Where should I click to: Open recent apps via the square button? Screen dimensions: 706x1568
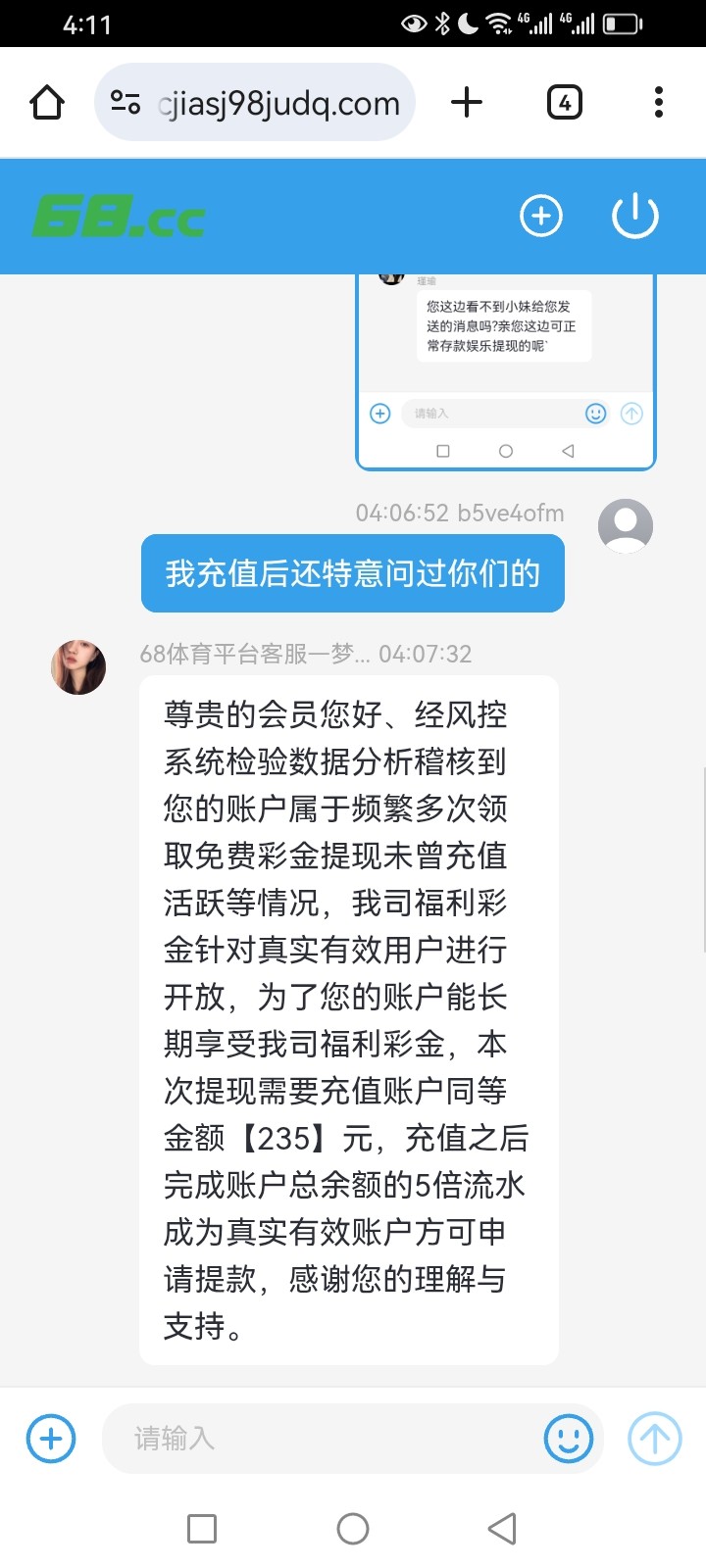pyautogui.click(x=202, y=1529)
